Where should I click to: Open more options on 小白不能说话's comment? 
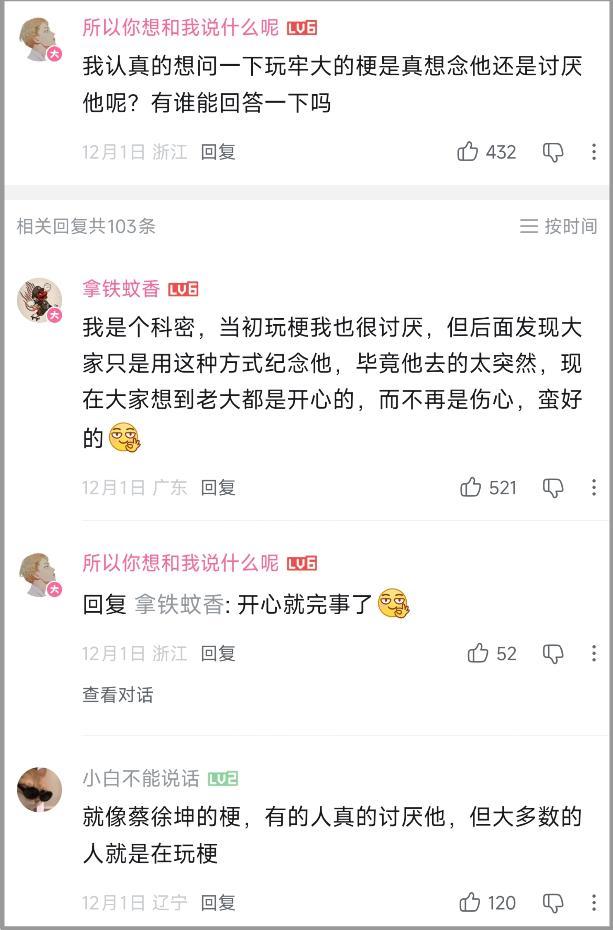tap(594, 902)
